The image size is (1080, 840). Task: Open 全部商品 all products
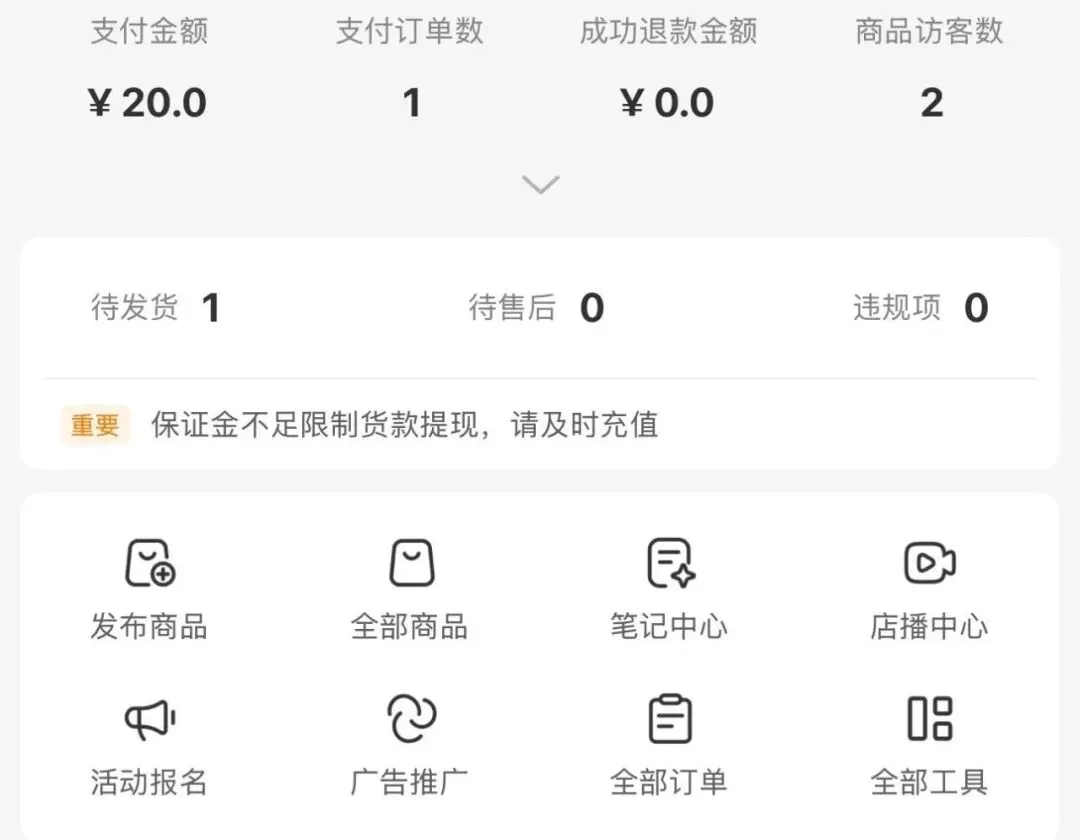click(x=410, y=590)
